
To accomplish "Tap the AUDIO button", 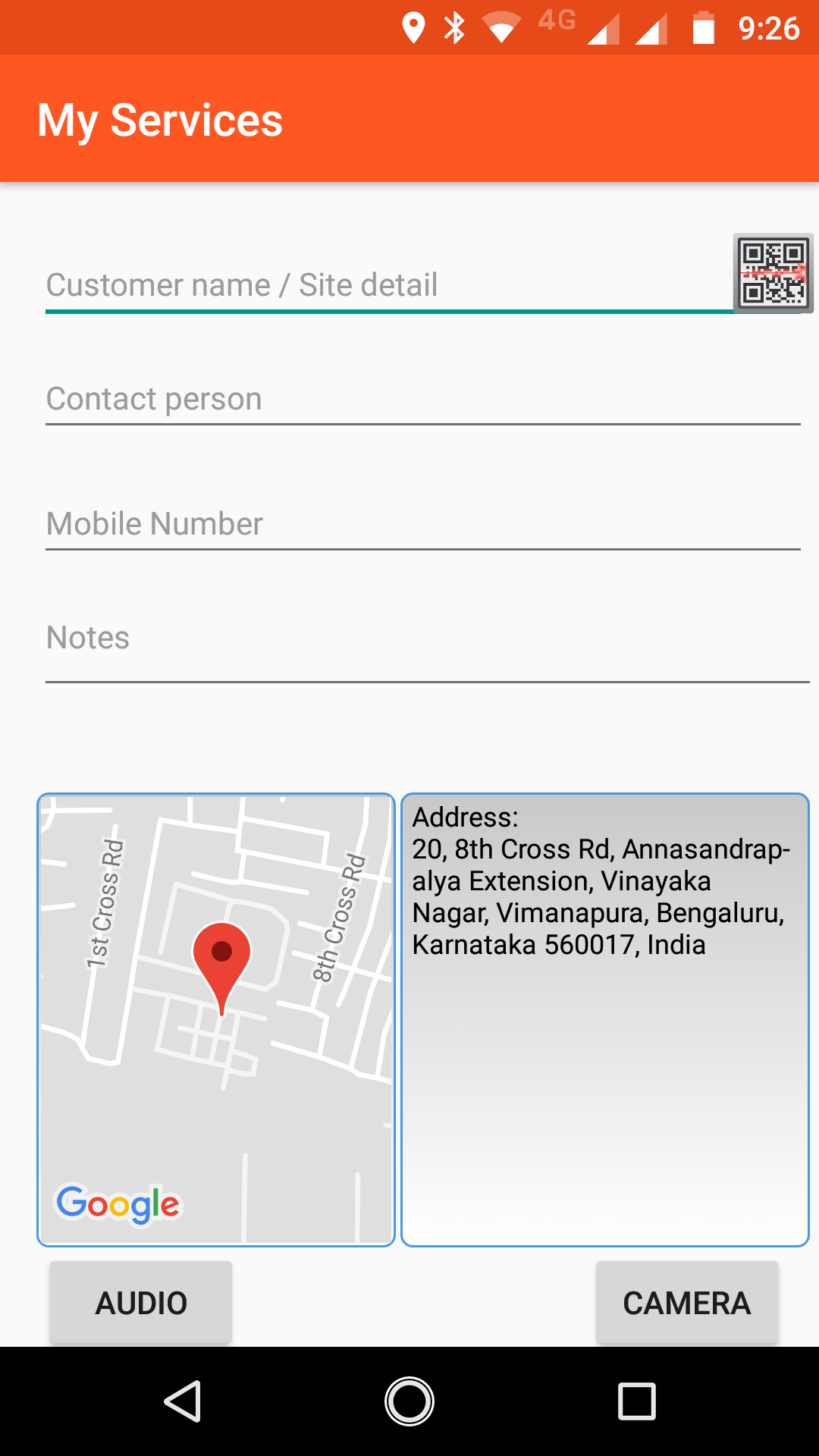I will (141, 1303).
